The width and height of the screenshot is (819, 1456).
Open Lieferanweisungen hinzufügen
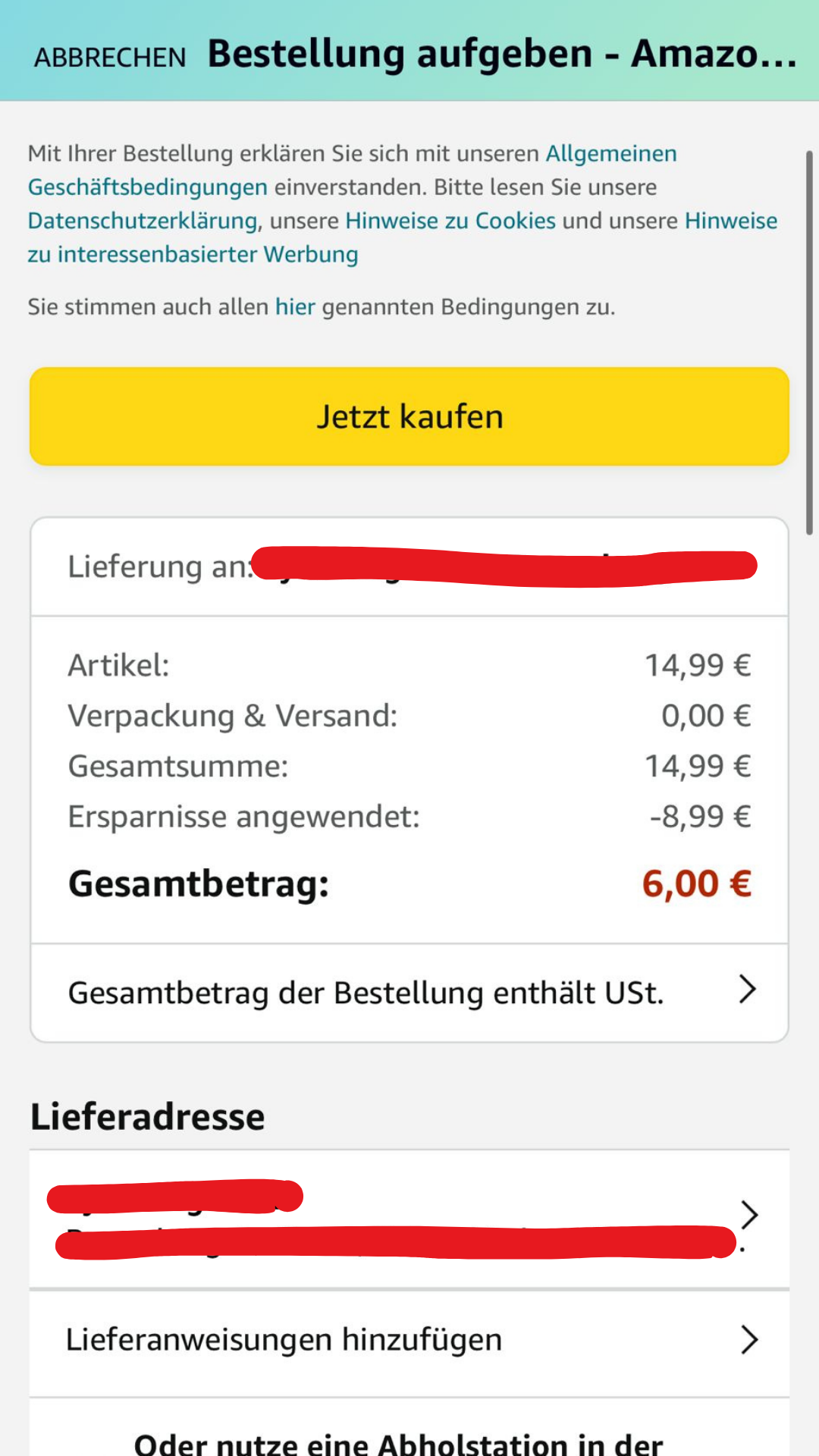click(x=409, y=1340)
